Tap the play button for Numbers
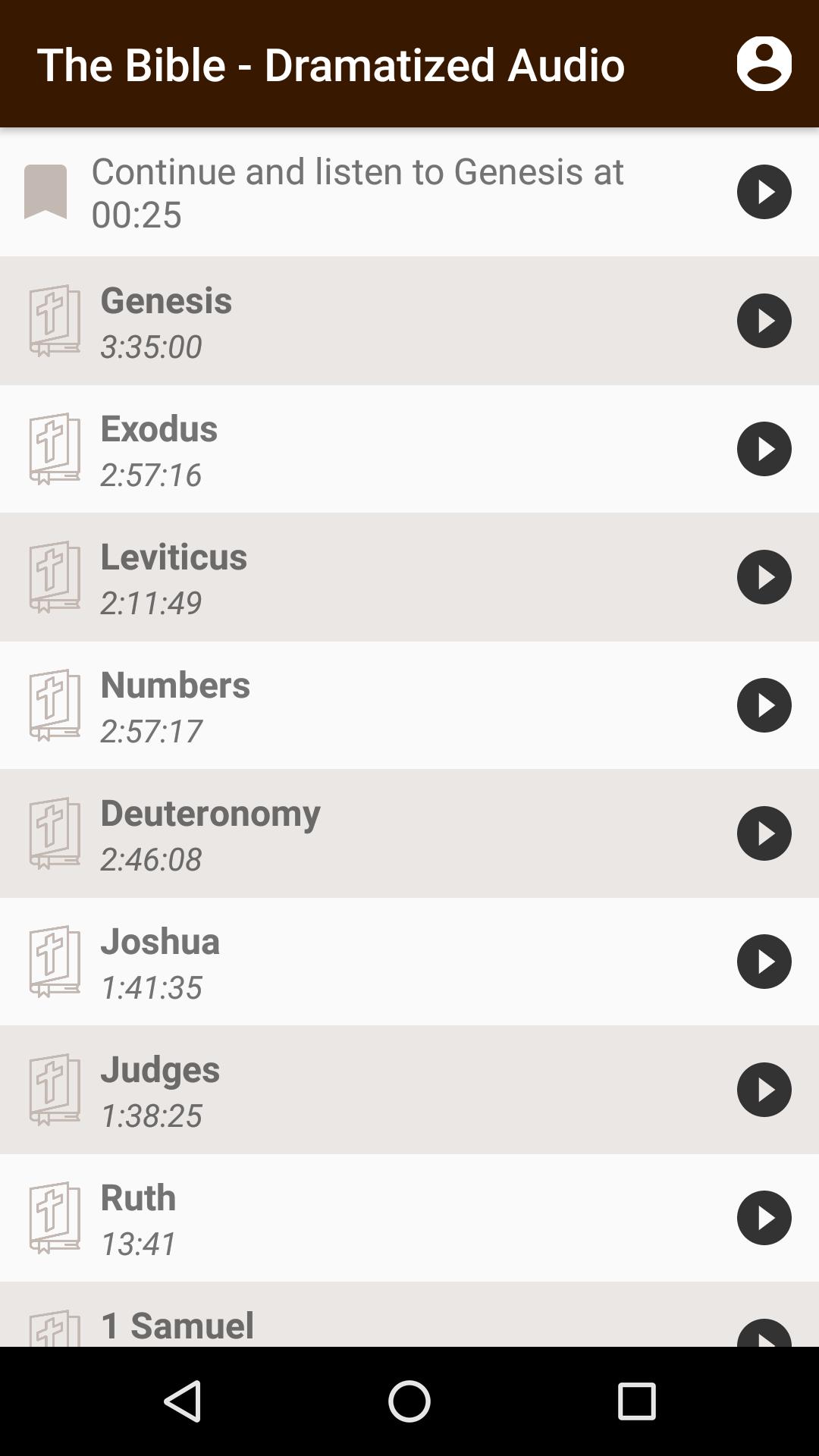The width and height of the screenshot is (819, 1456). tap(764, 705)
